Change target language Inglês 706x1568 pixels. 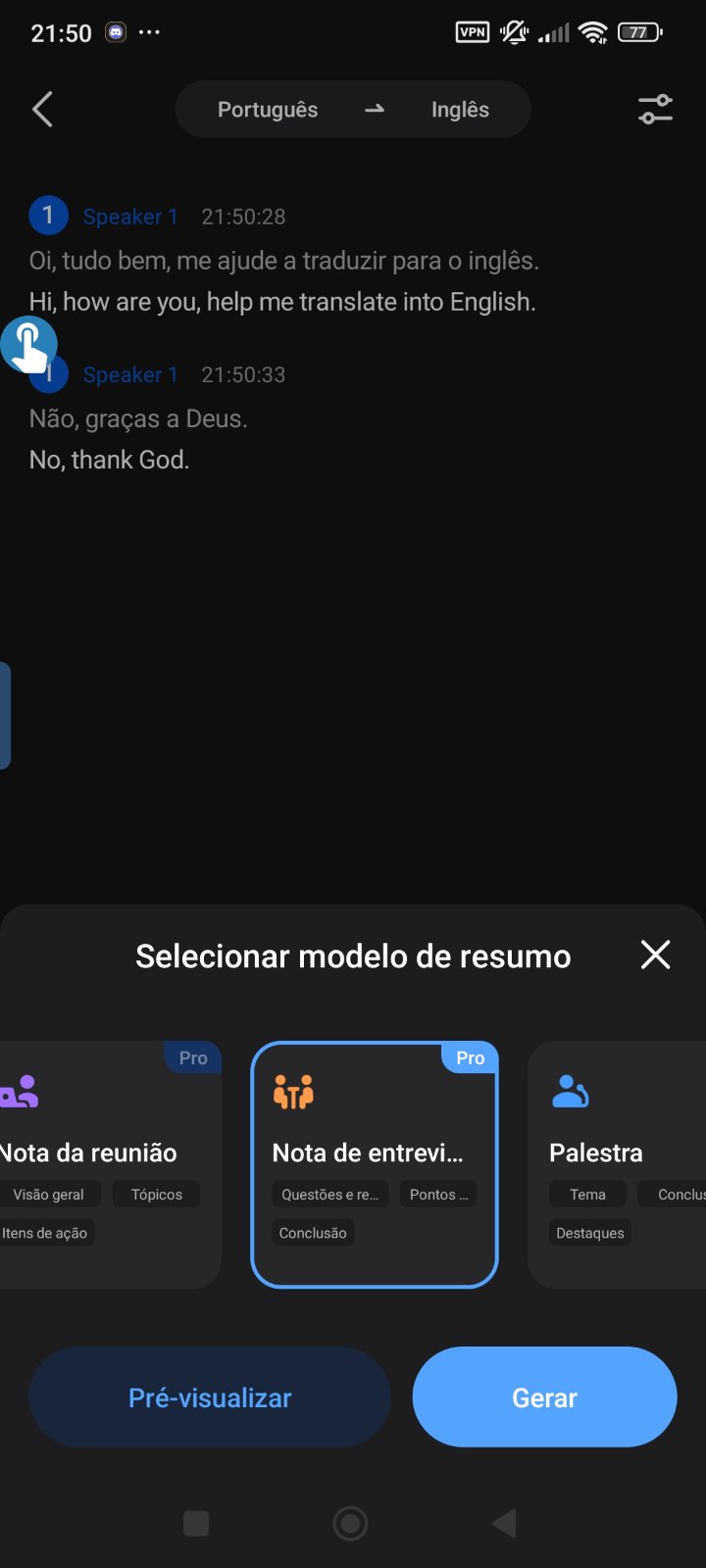tap(460, 110)
